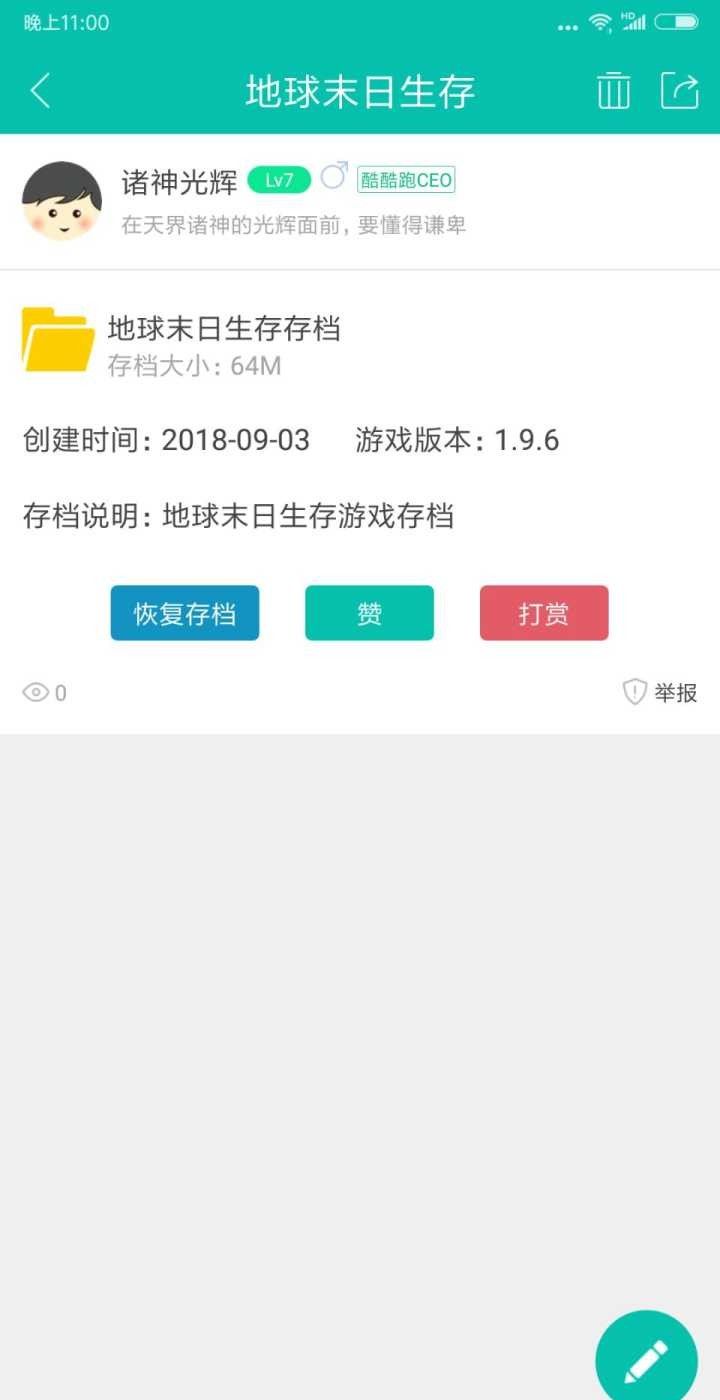720x1400 pixels.
Task: Open the delete (trash) icon in the title bar
Action: [613, 90]
